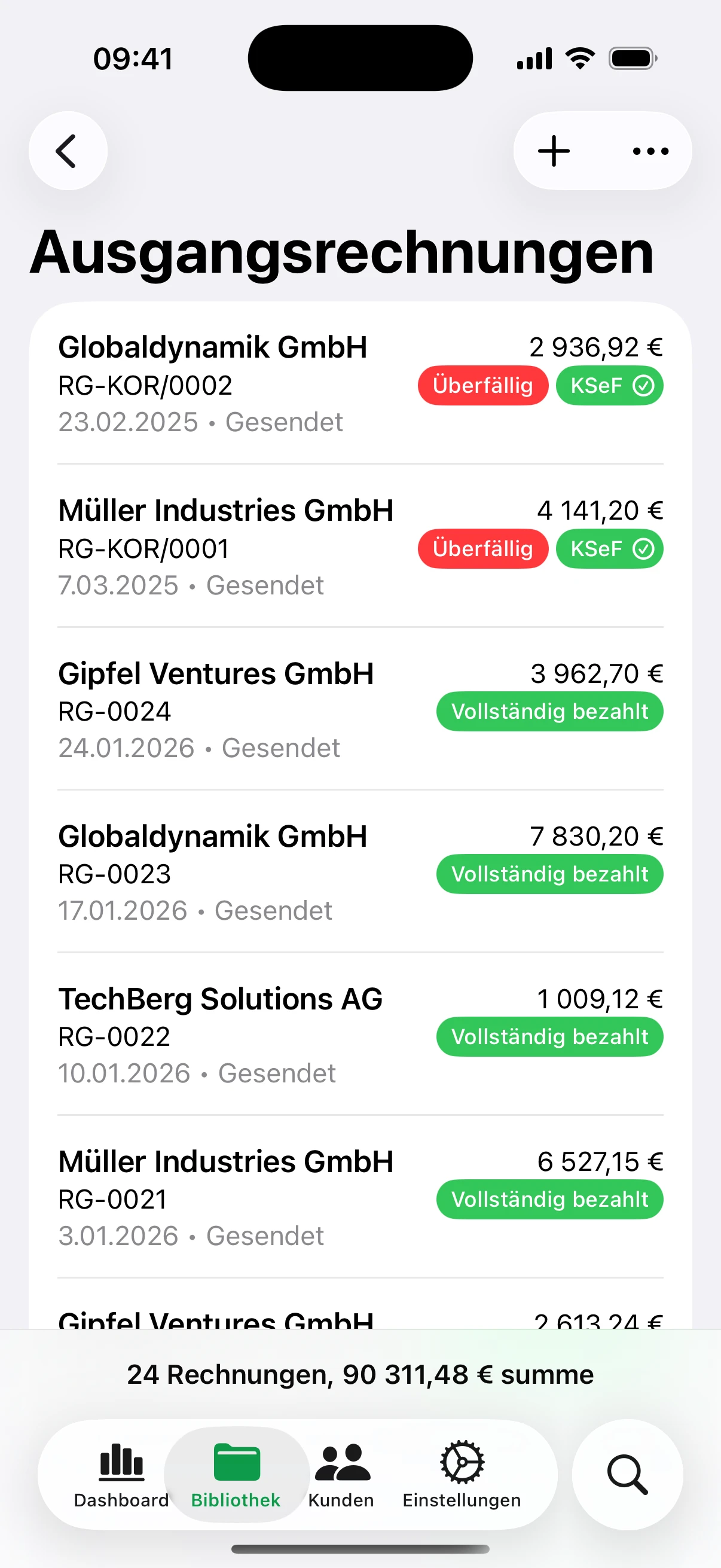Tap the plus icon to create invoice
This screenshot has height=1568, width=721.
552,150
